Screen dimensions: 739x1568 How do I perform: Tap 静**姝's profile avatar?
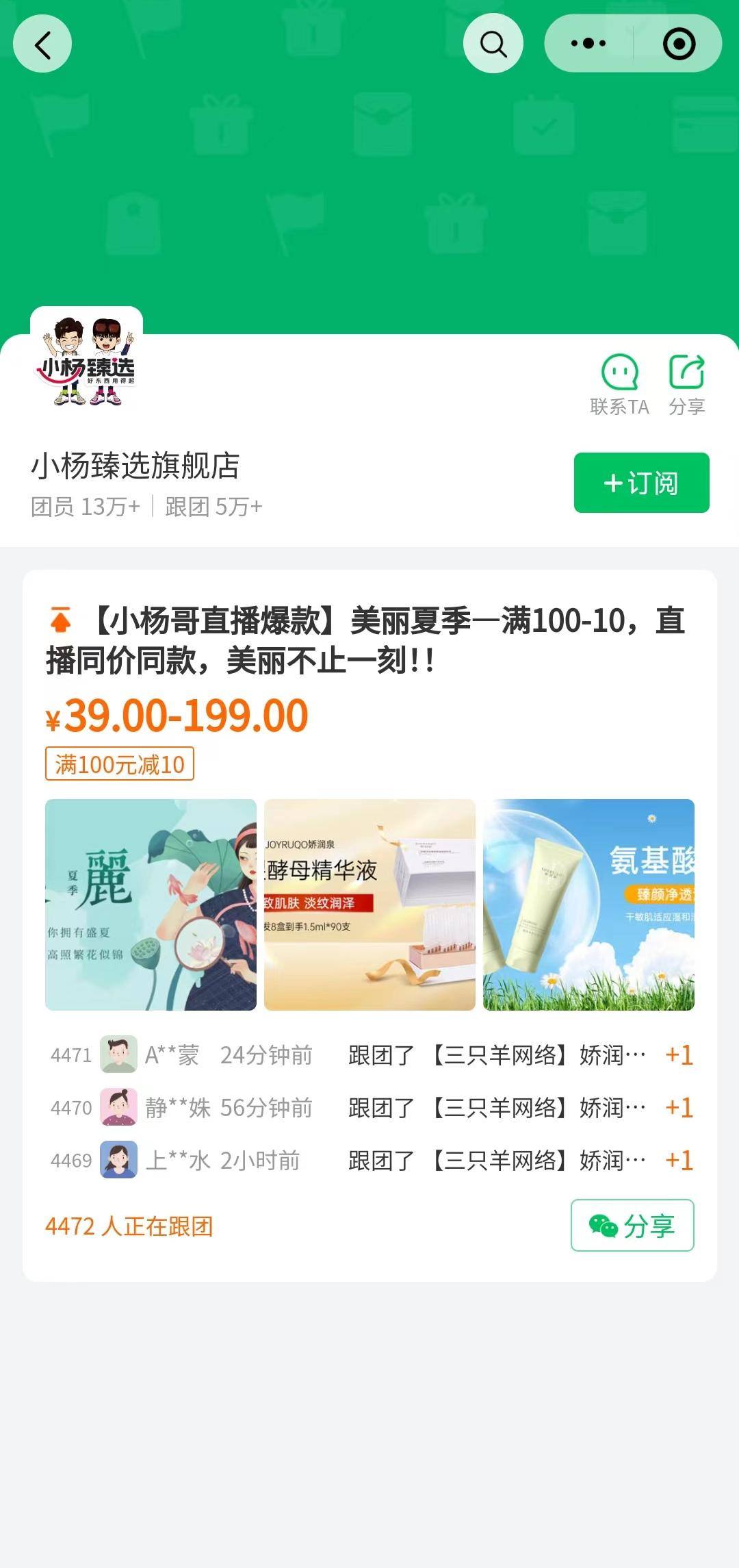120,1107
